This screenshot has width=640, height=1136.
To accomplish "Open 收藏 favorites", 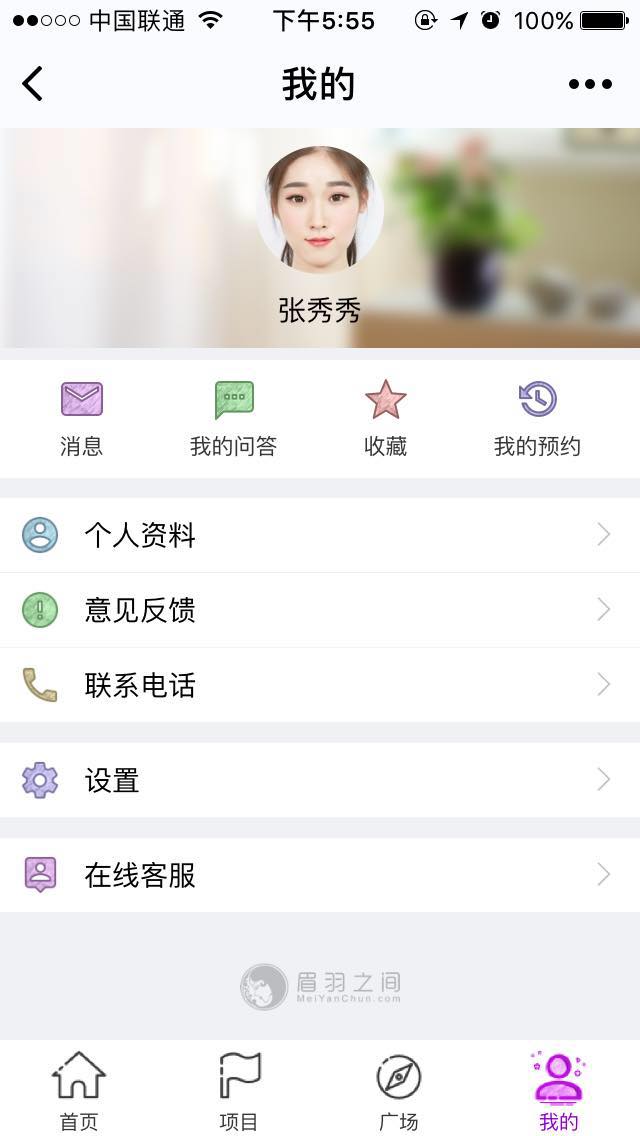I will pos(385,419).
